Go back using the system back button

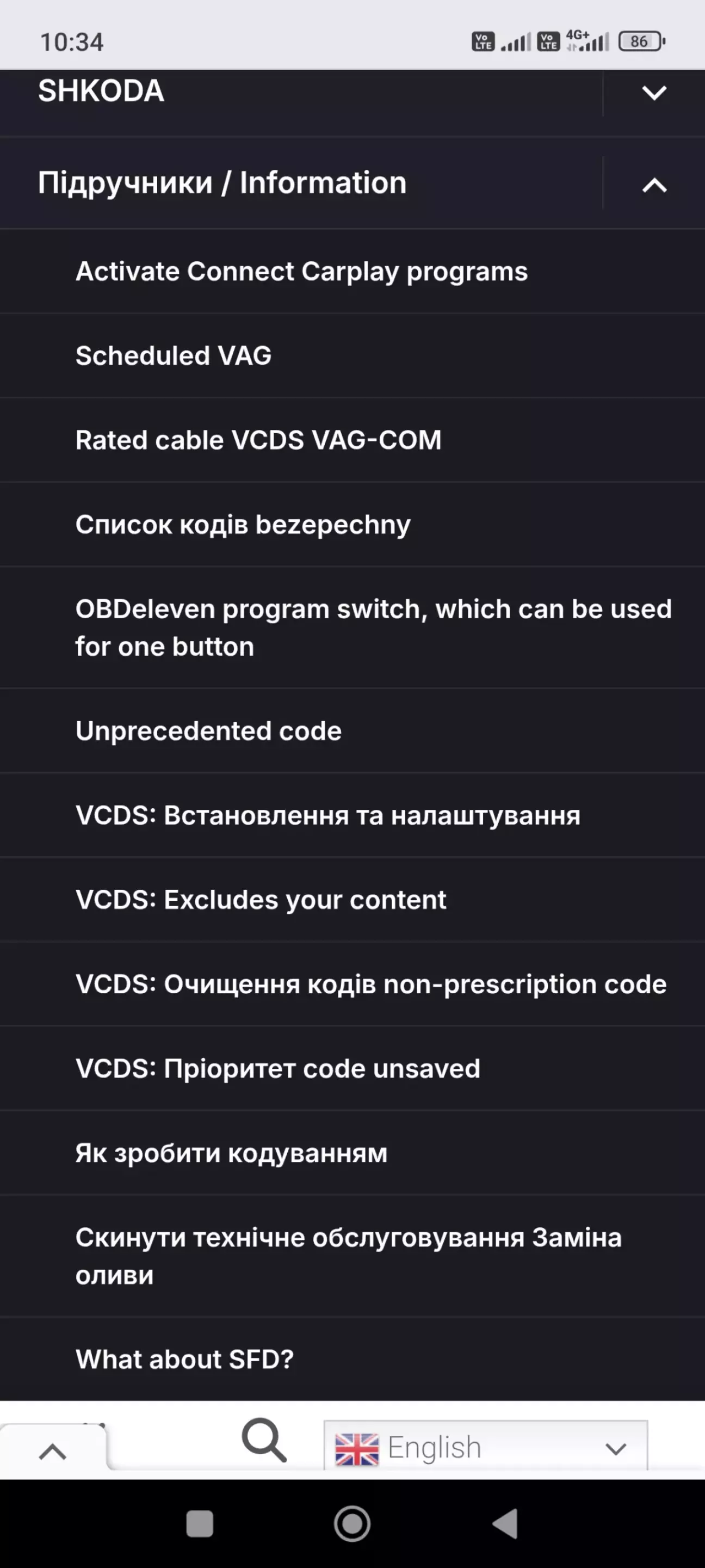[x=504, y=1524]
